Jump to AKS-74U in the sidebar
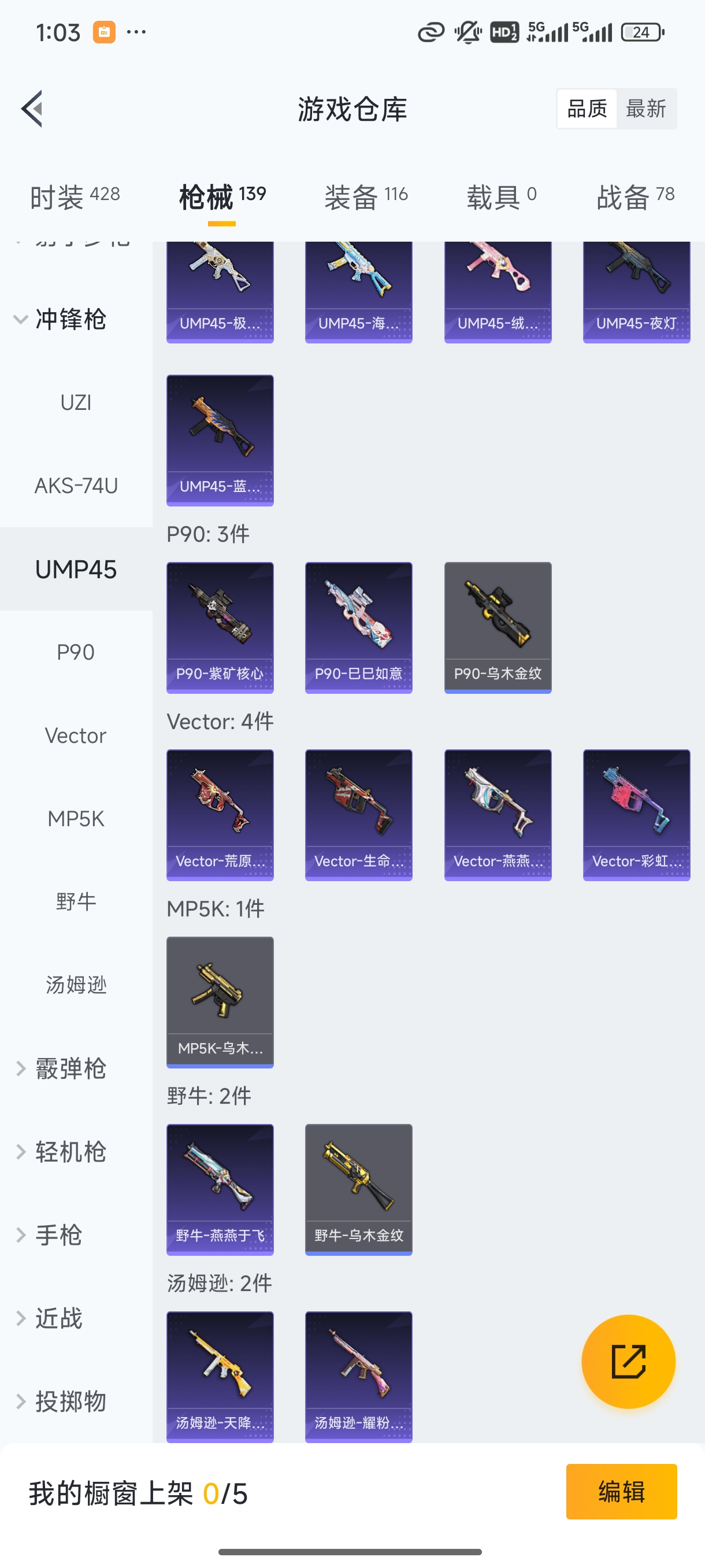 76,486
